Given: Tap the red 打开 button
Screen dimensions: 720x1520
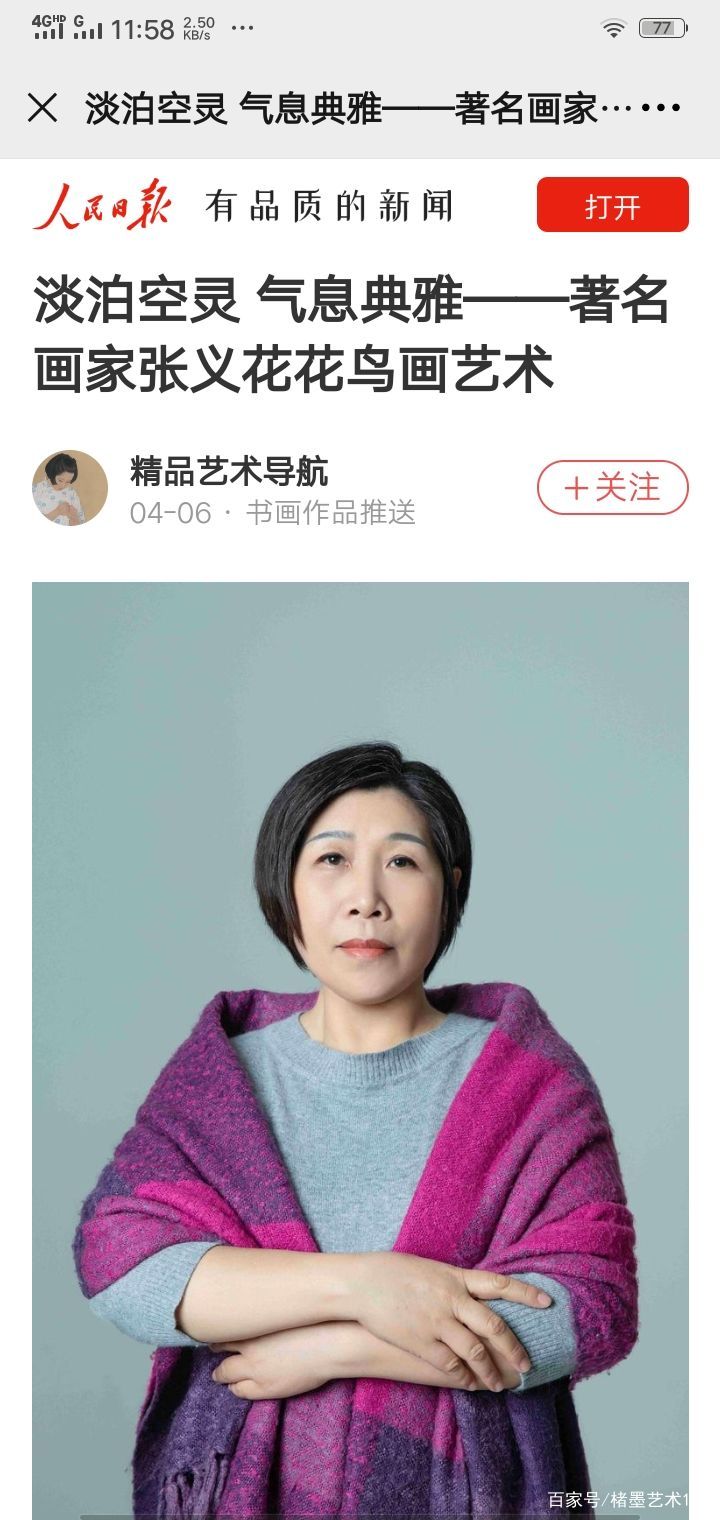Looking at the screenshot, I should (x=612, y=205).
